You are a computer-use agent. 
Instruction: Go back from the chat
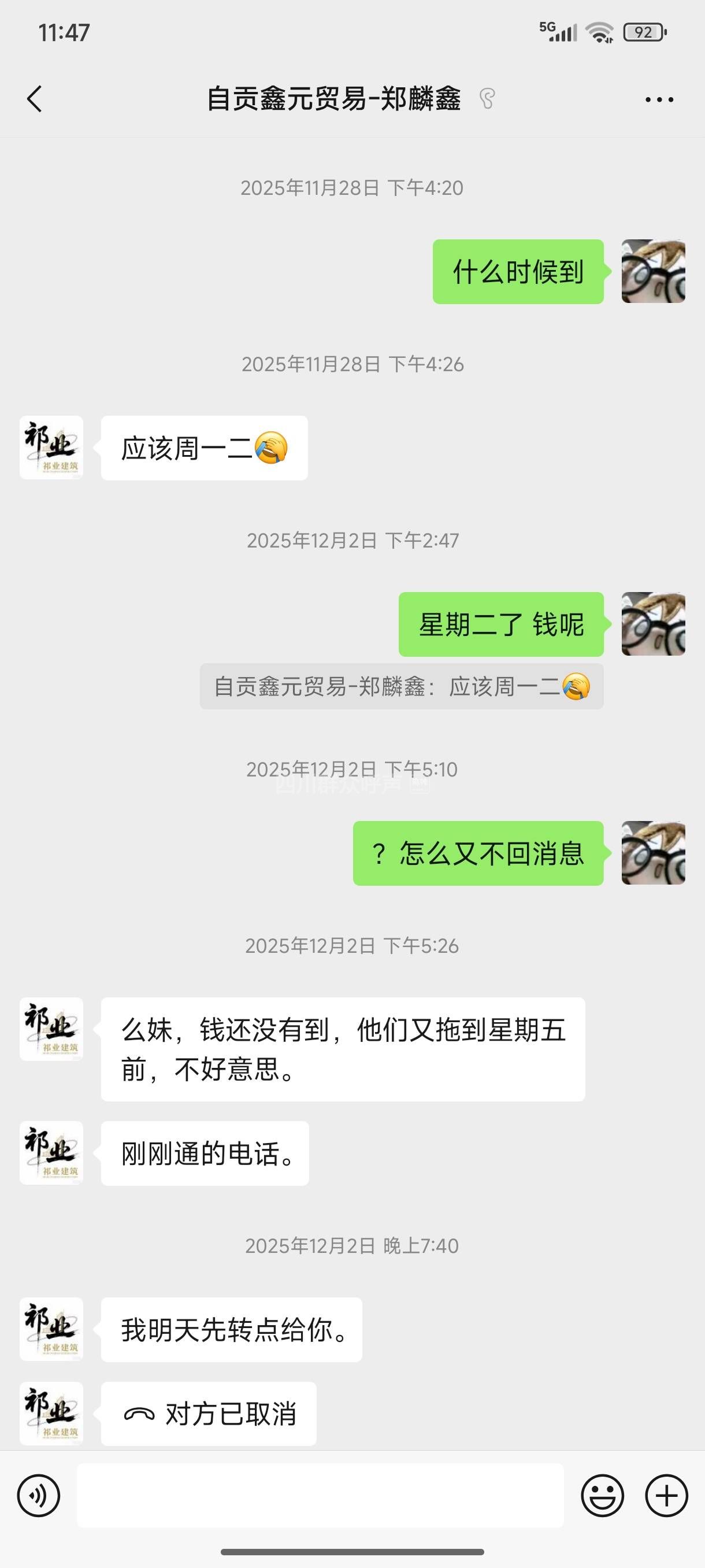(35, 99)
